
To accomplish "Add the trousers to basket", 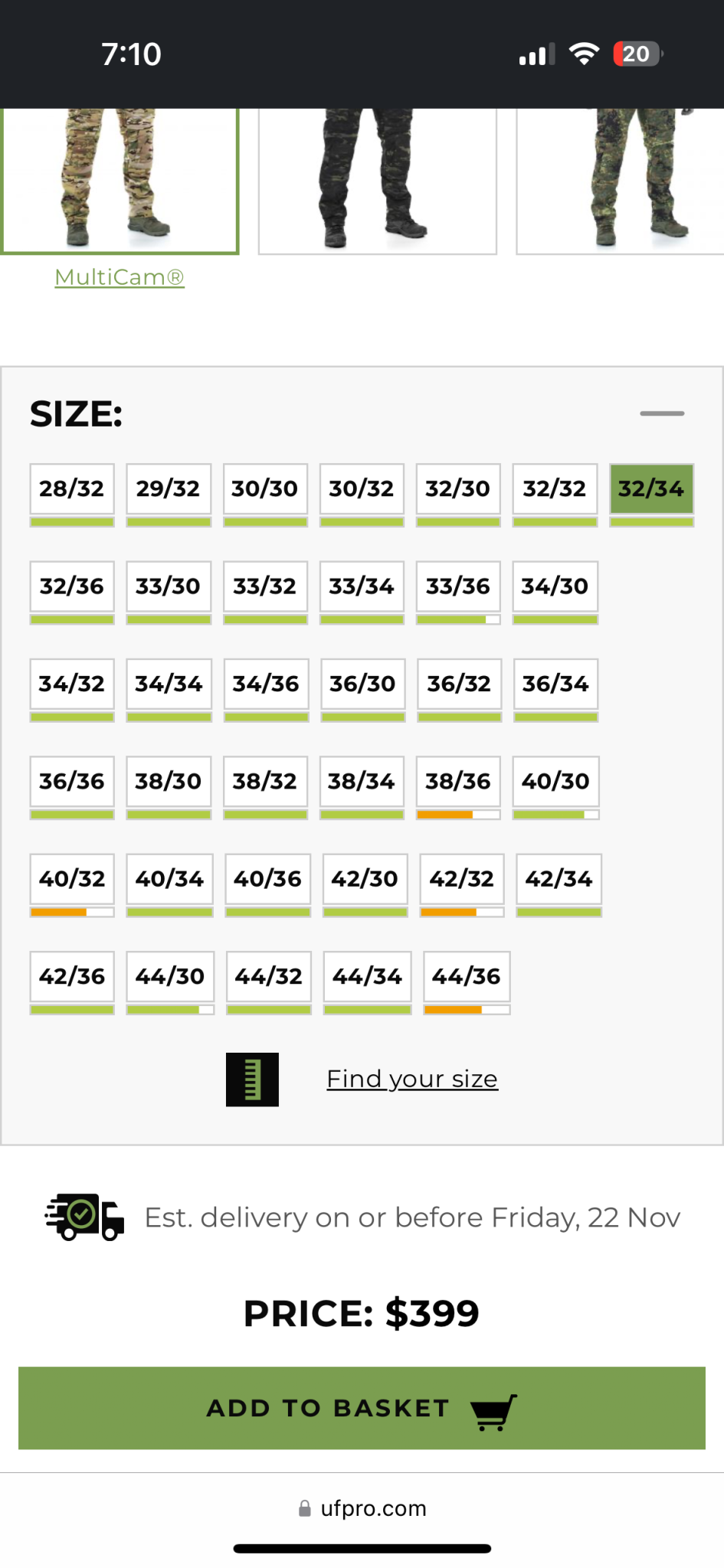I will 362,1408.
